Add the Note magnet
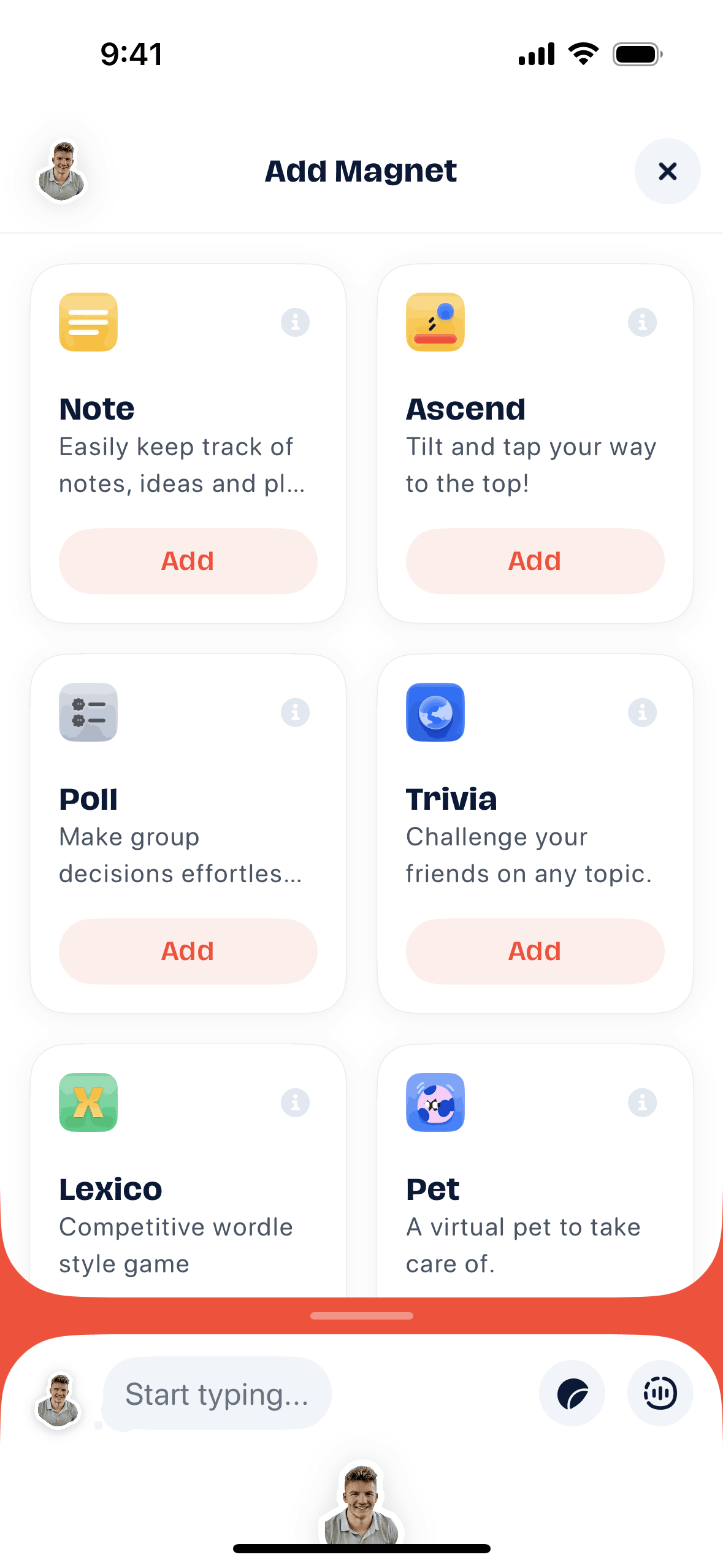Viewport: 723px width, 1568px height. pos(187,560)
